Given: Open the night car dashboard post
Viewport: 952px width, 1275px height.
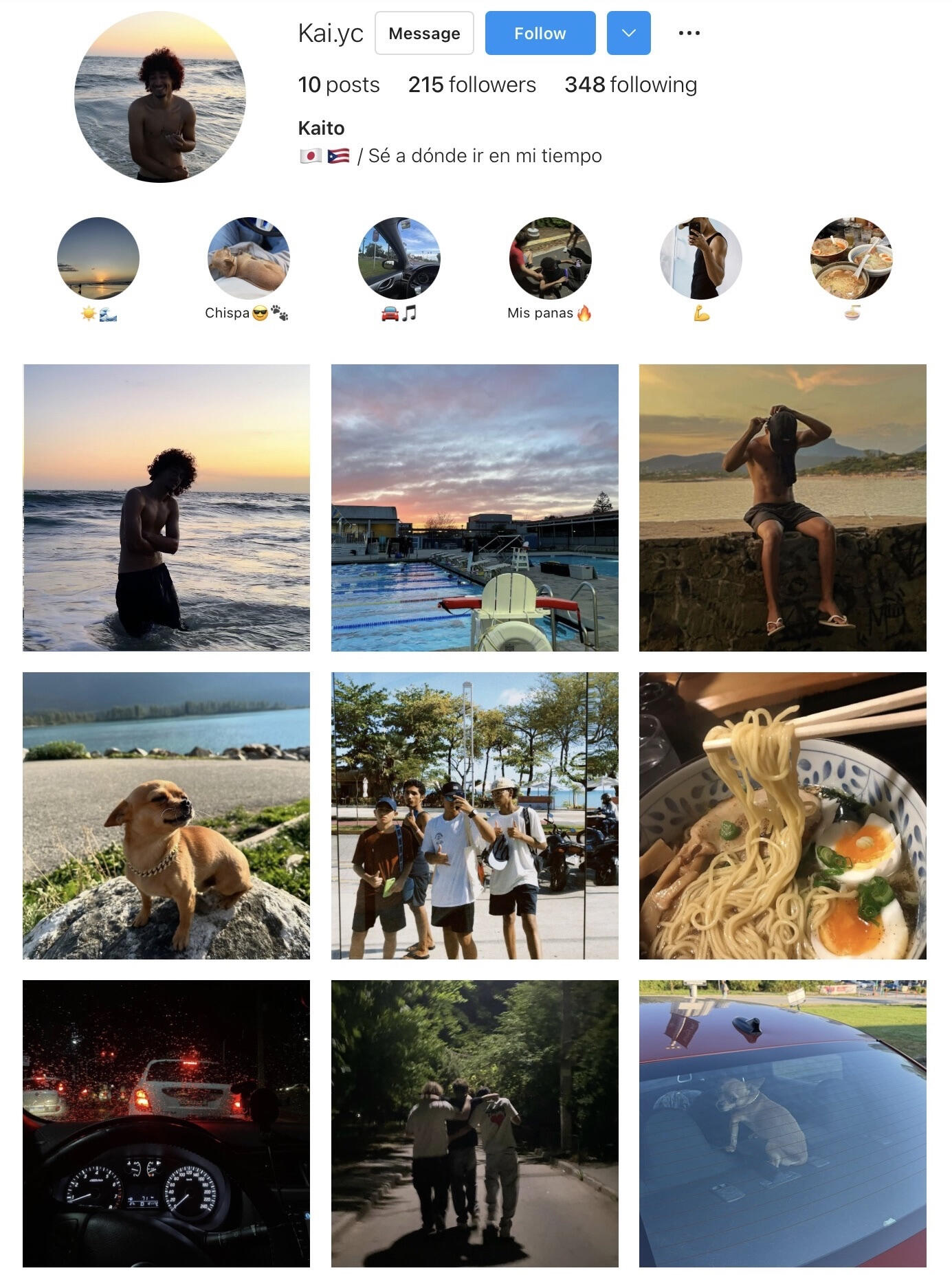Looking at the screenshot, I should (x=166, y=1123).
